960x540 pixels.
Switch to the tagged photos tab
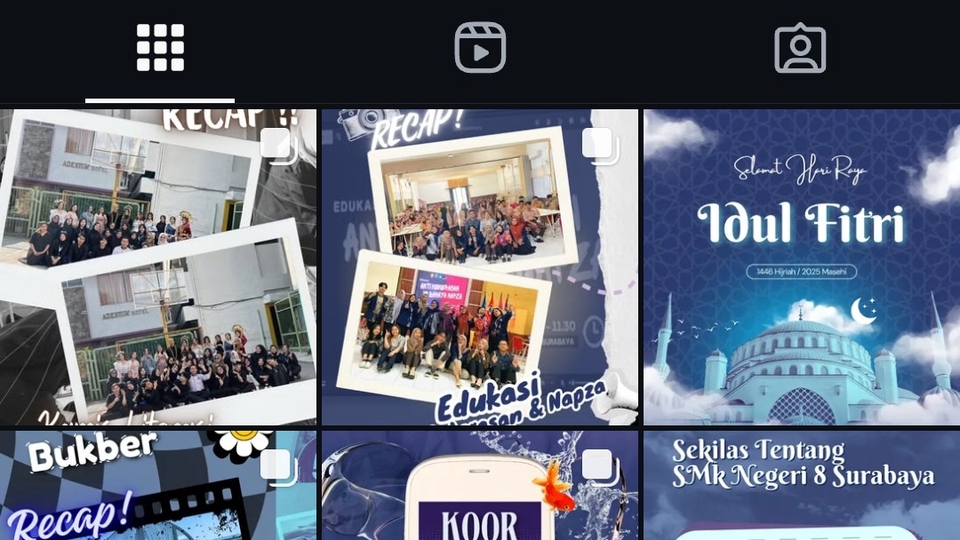800,48
